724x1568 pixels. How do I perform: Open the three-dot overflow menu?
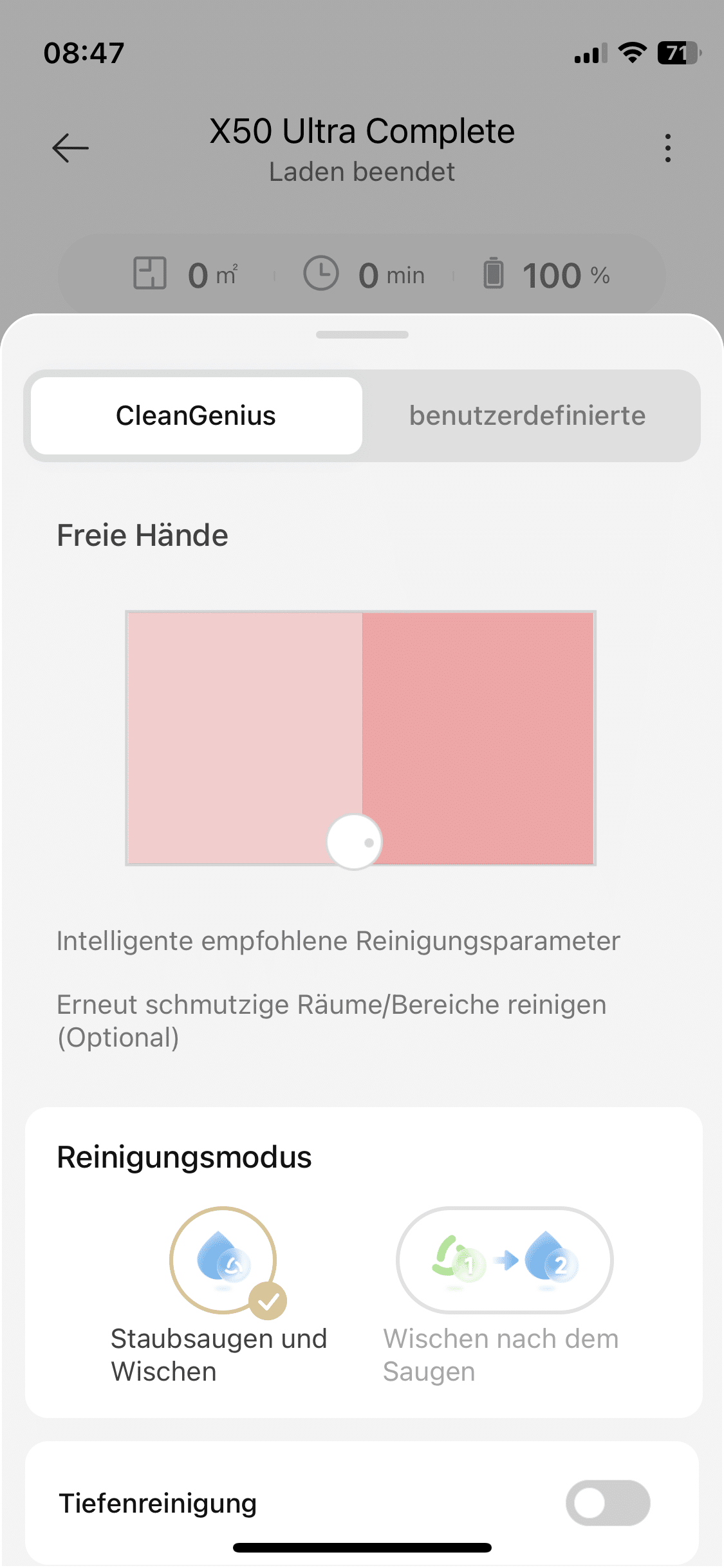tap(668, 148)
